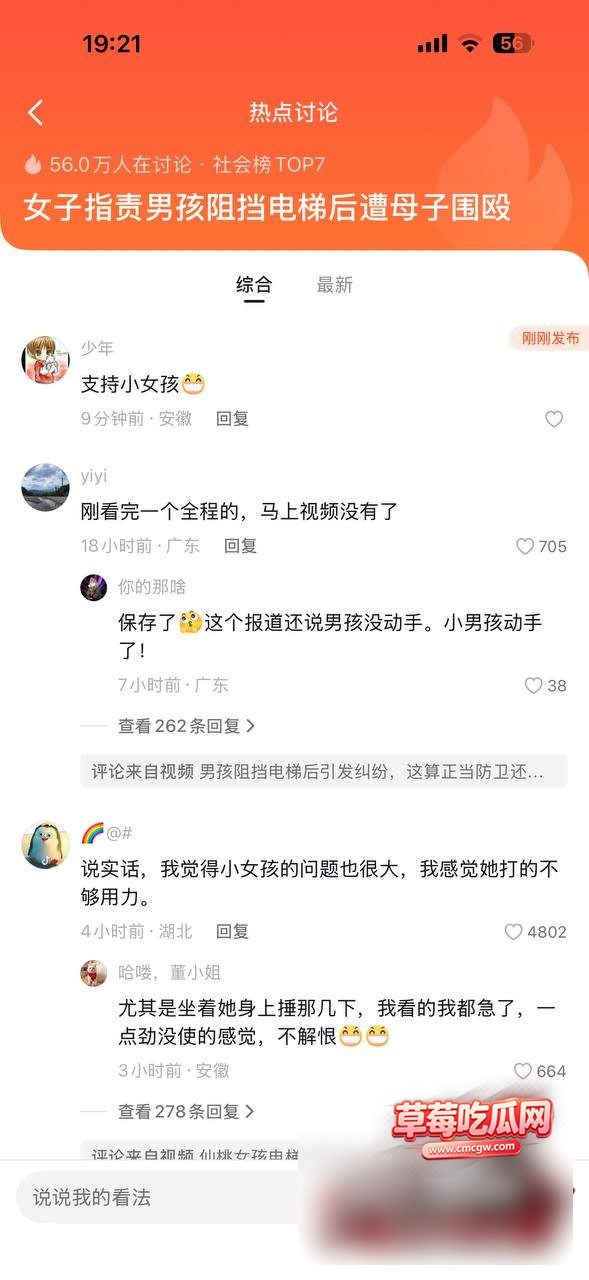Tap the 说说我的看法 comment field
This screenshot has width=589, height=1280.
[x=160, y=1197]
